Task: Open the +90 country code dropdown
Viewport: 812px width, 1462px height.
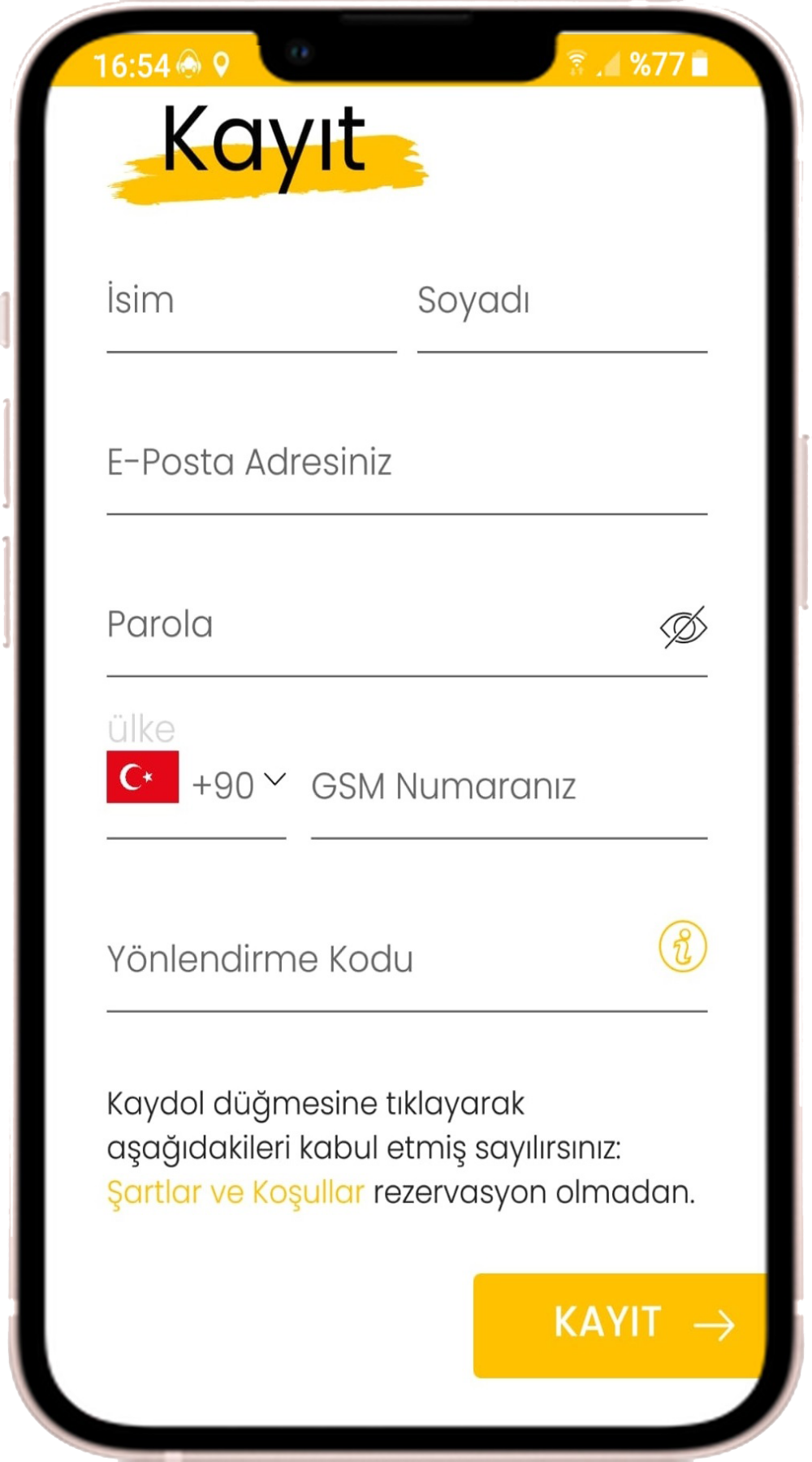Action: pos(235,784)
